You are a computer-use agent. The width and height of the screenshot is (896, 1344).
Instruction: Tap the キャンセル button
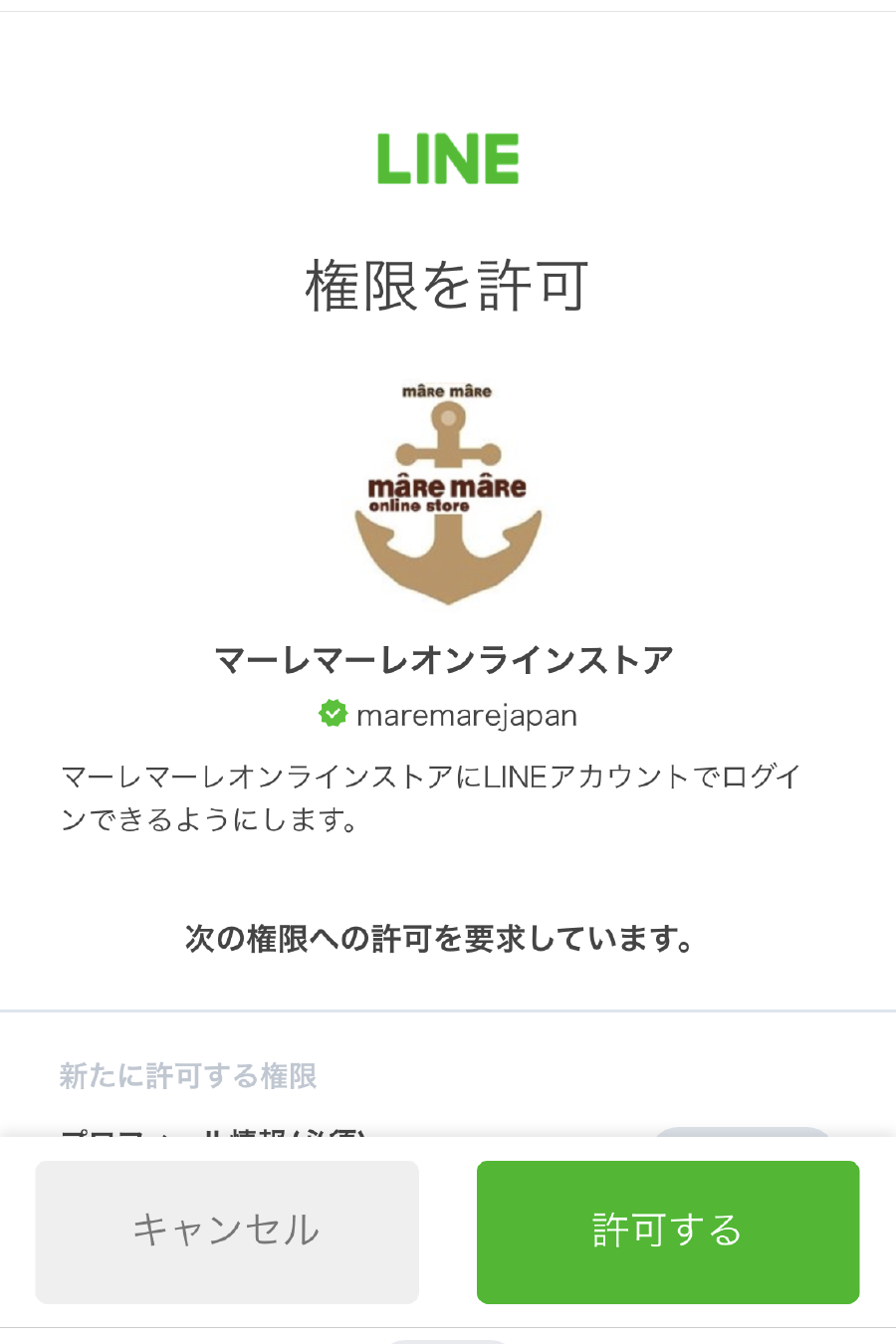coord(227,1232)
